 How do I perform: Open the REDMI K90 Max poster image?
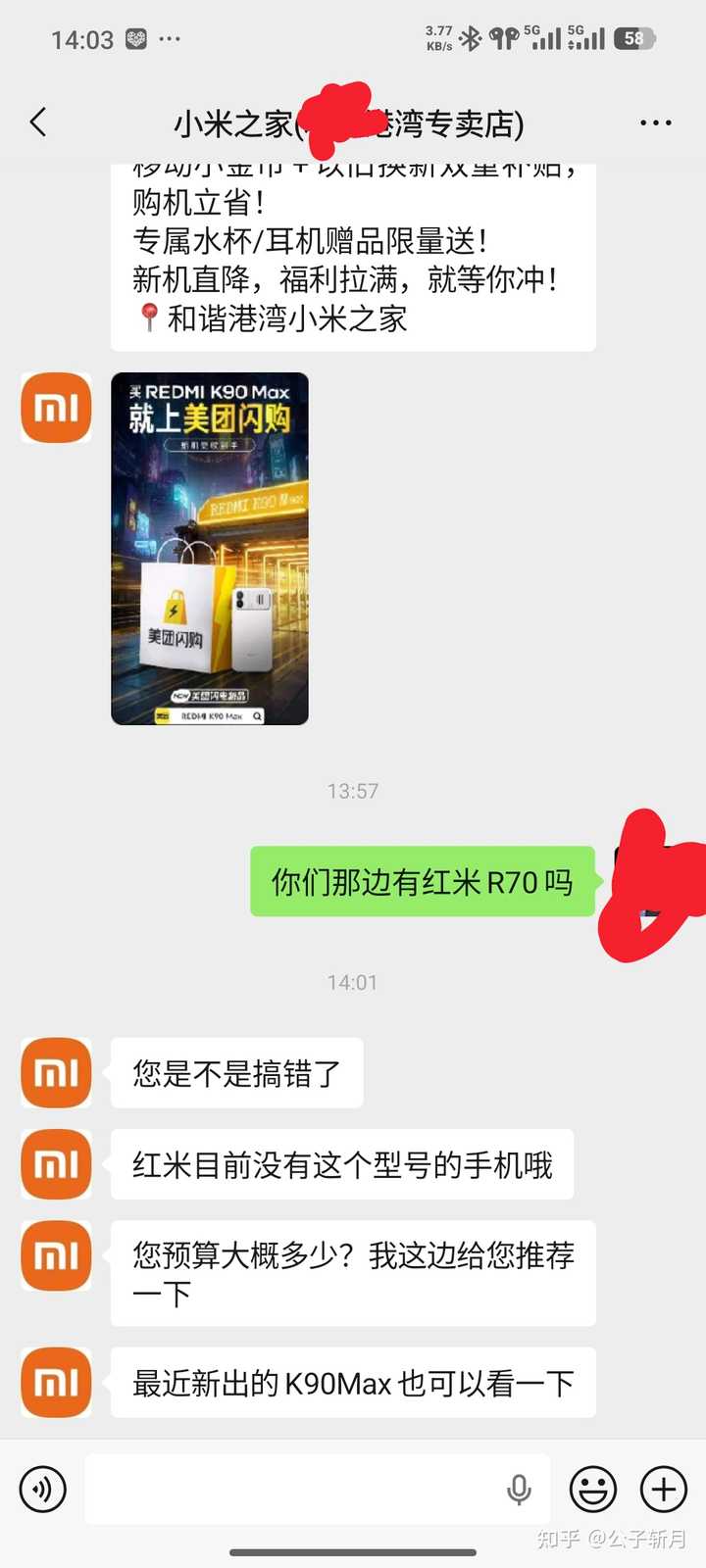click(210, 549)
